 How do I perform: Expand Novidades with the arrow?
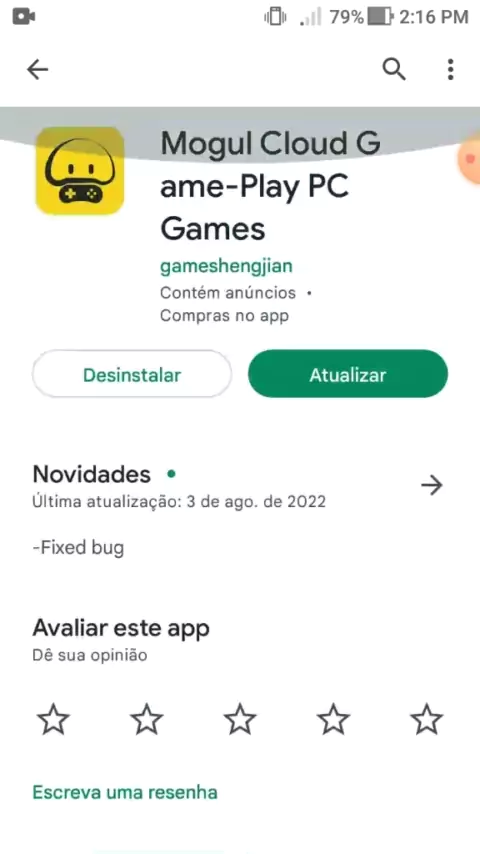click(x=432, y=485)
